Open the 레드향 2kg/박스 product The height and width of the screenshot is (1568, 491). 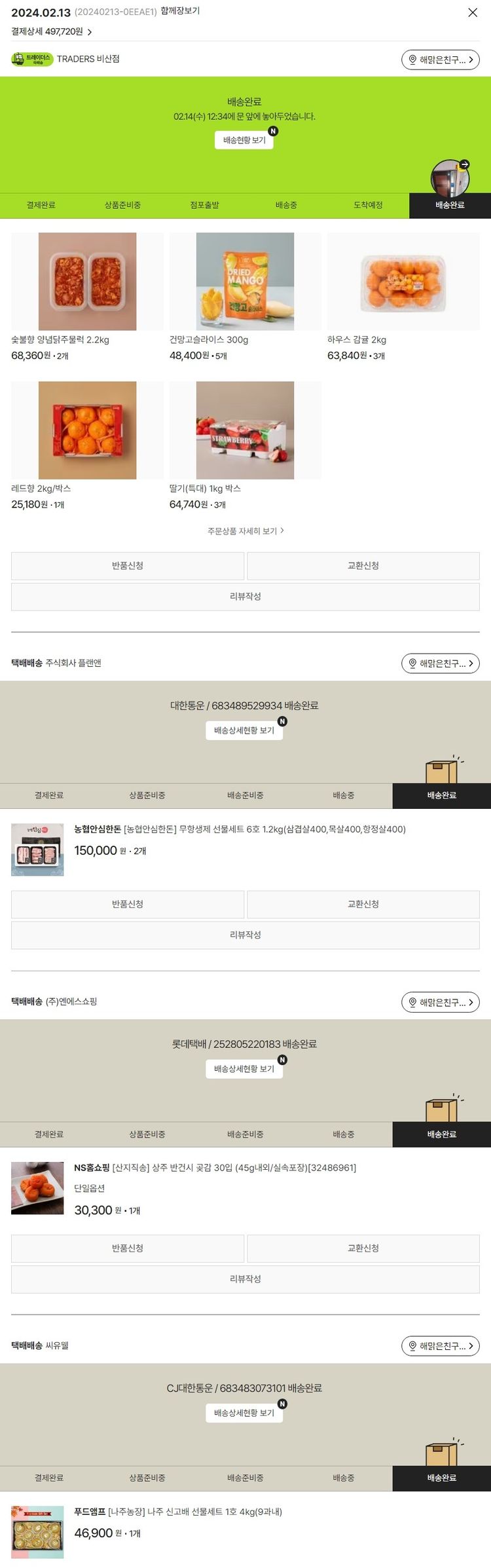tap(87, 430)
